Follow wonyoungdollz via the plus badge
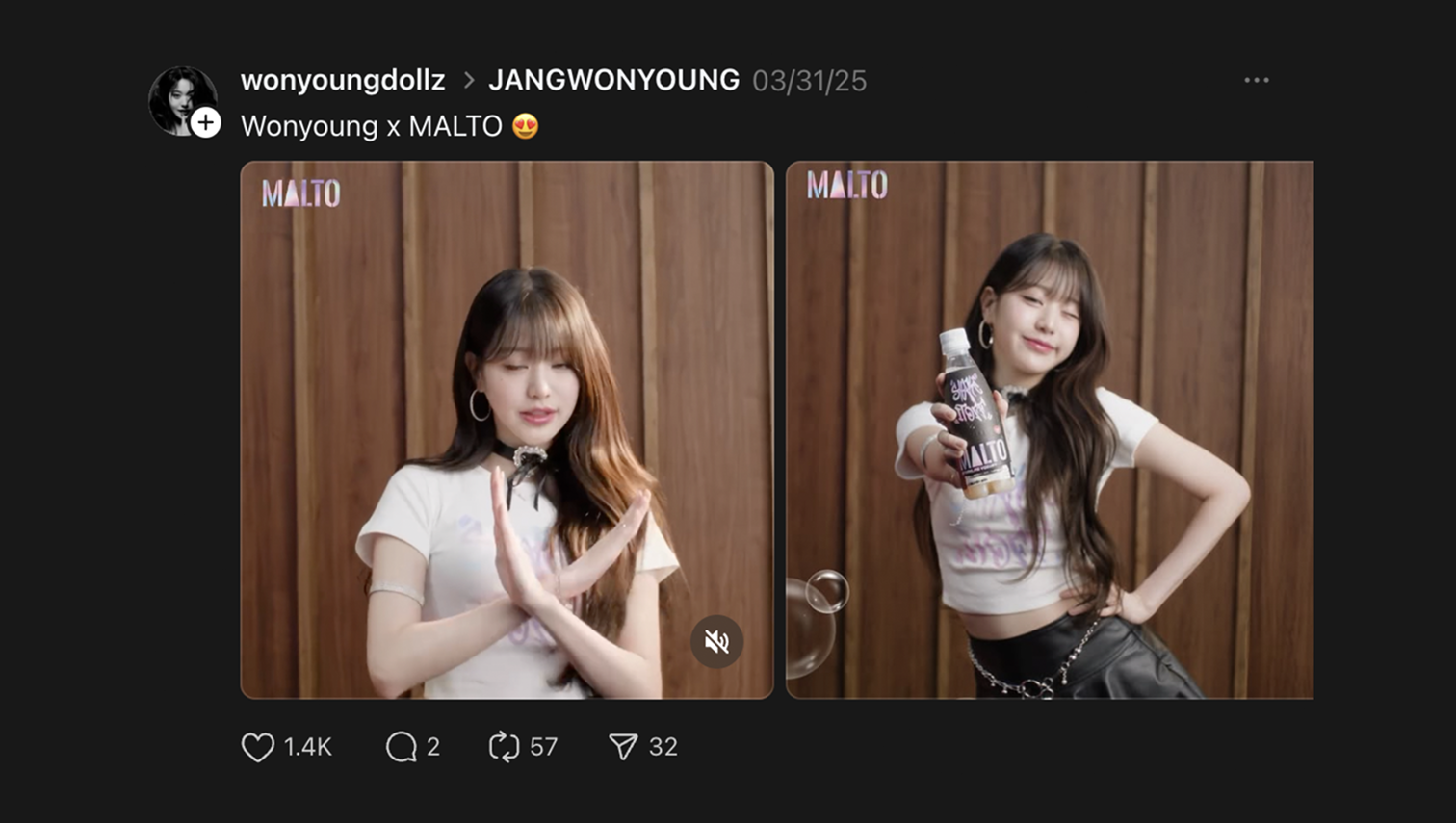Image resolution: width=1456 pixels, height=823 pixels. click(x=205, y=123)
